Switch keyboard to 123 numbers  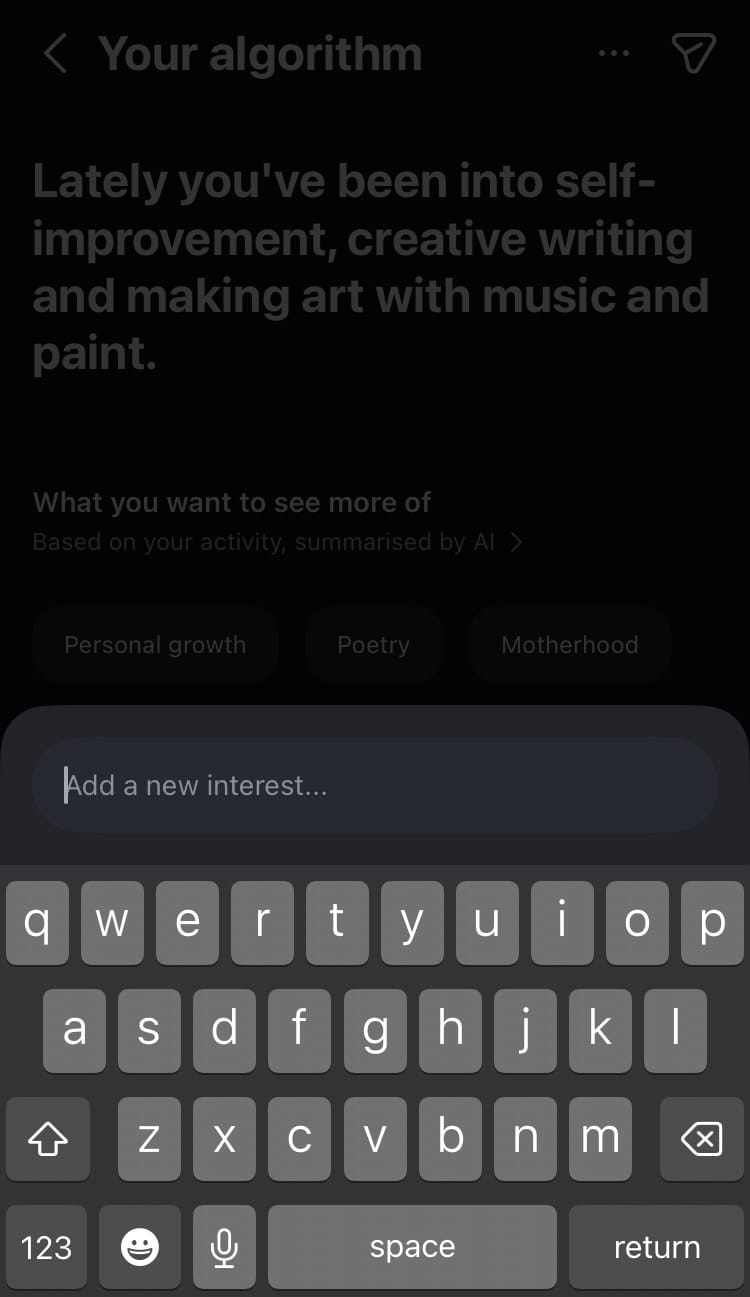[47, 1247]
